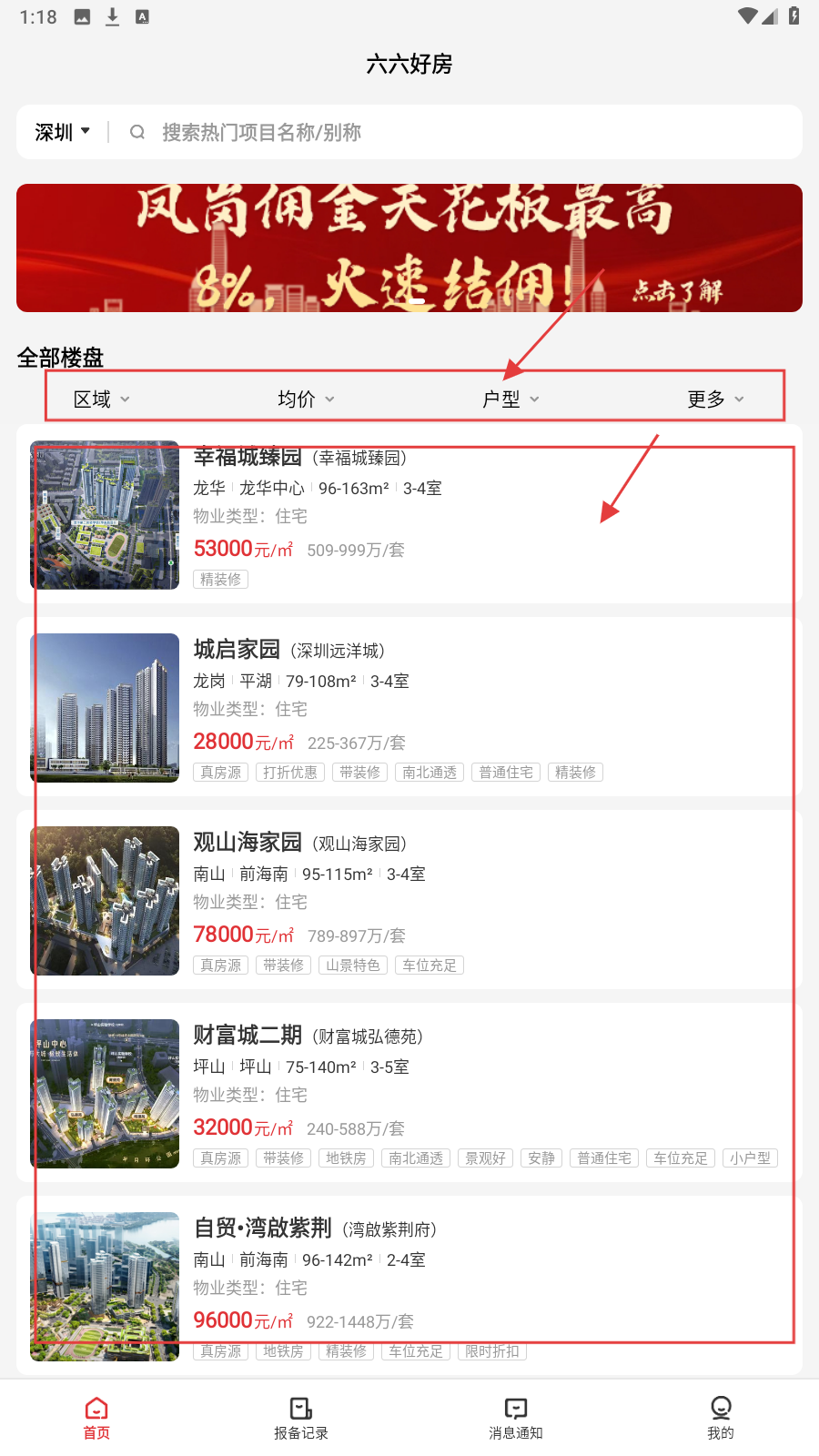
Task: Expand the 区域 filter
Action: click(x=101, y=399)
